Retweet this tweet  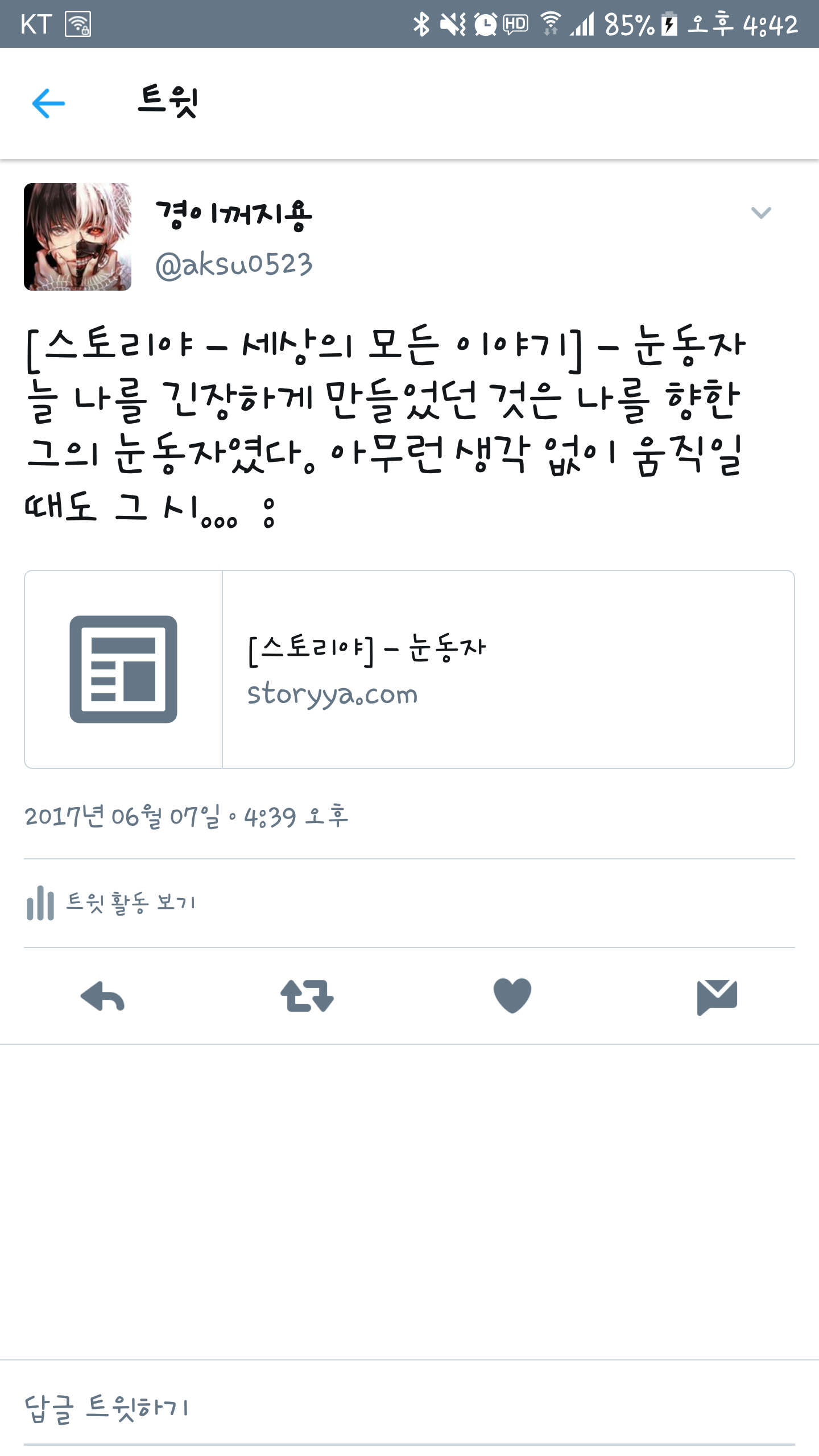tap(307, 996)
